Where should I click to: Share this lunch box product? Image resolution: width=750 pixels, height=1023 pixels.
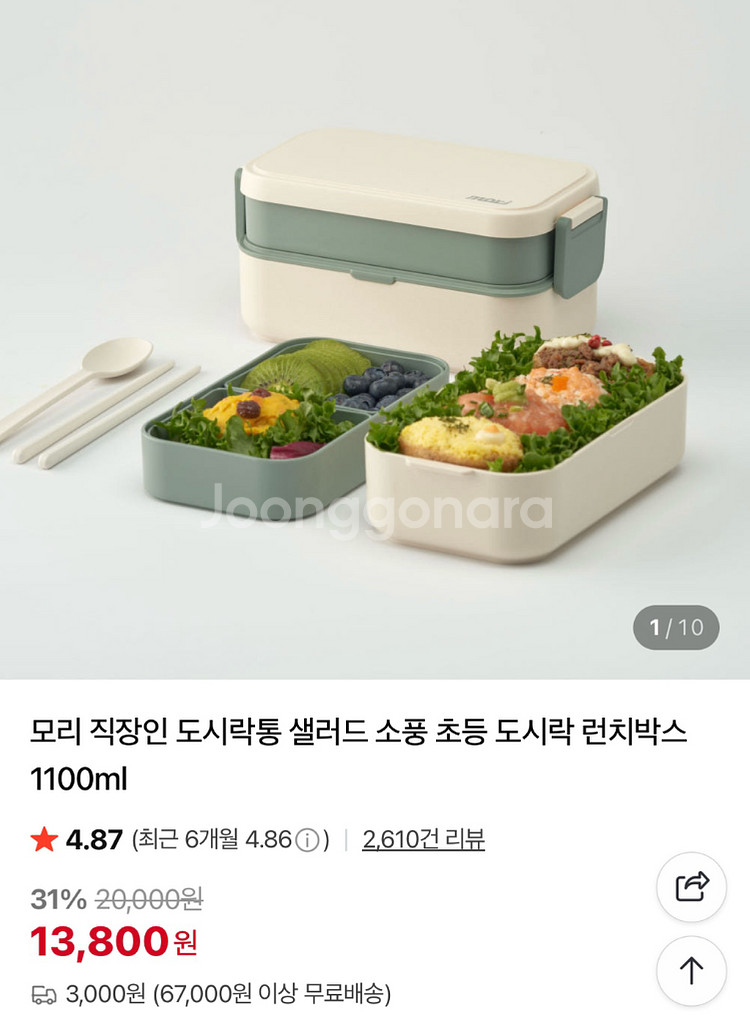point(691,887)
